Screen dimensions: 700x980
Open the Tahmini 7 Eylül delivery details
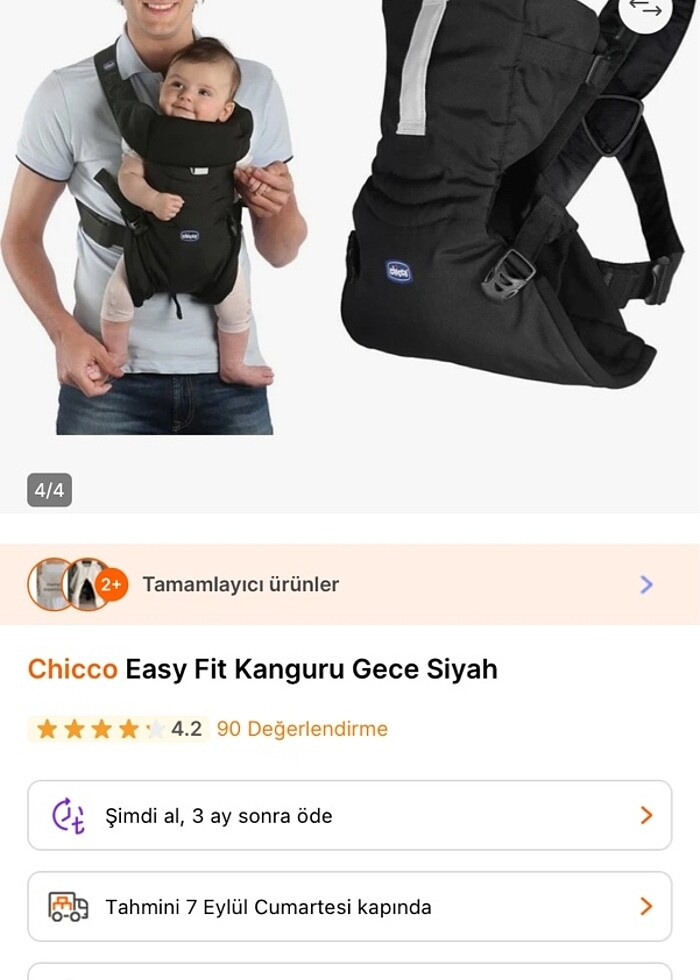[349, 907]
